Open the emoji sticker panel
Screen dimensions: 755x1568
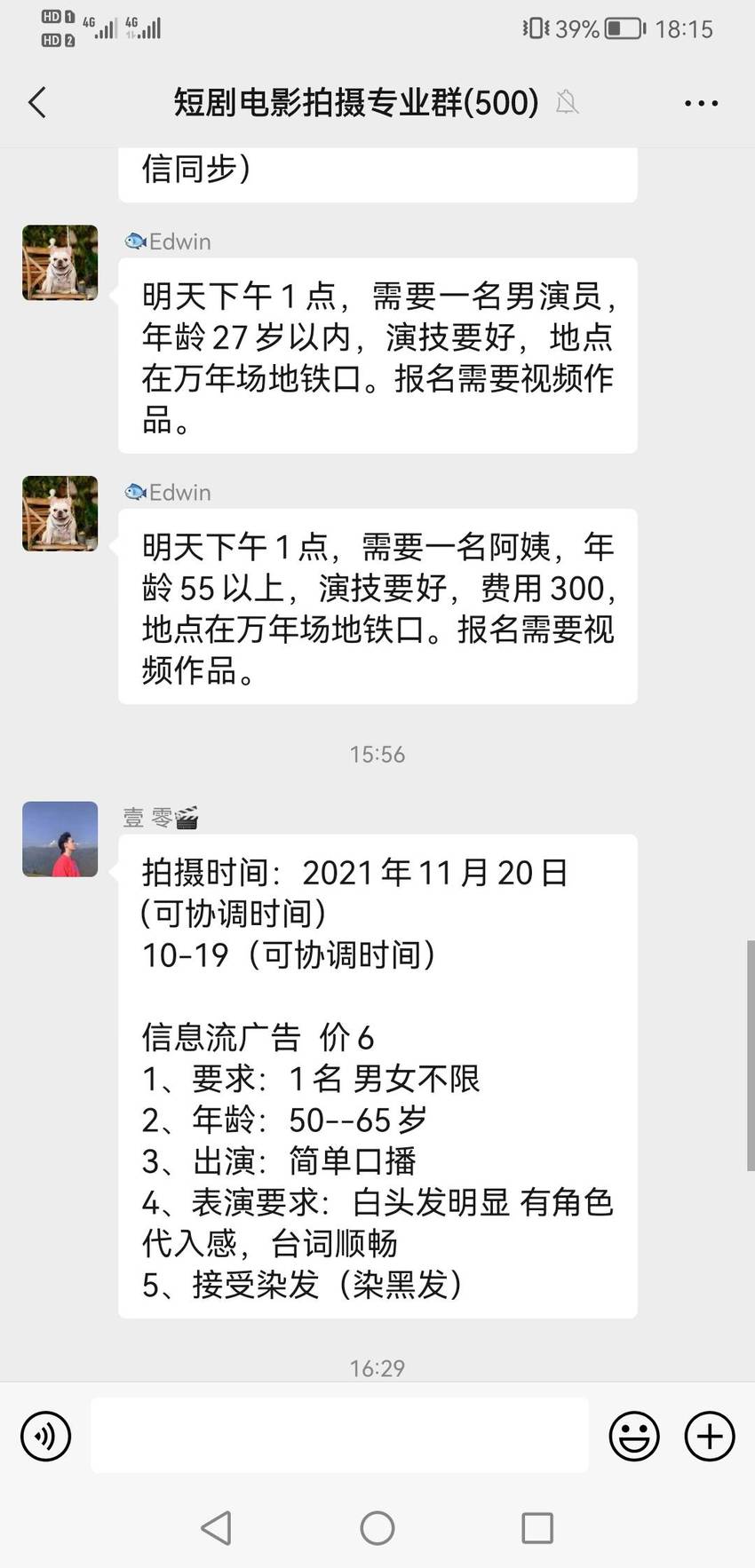pos(634,1436)
